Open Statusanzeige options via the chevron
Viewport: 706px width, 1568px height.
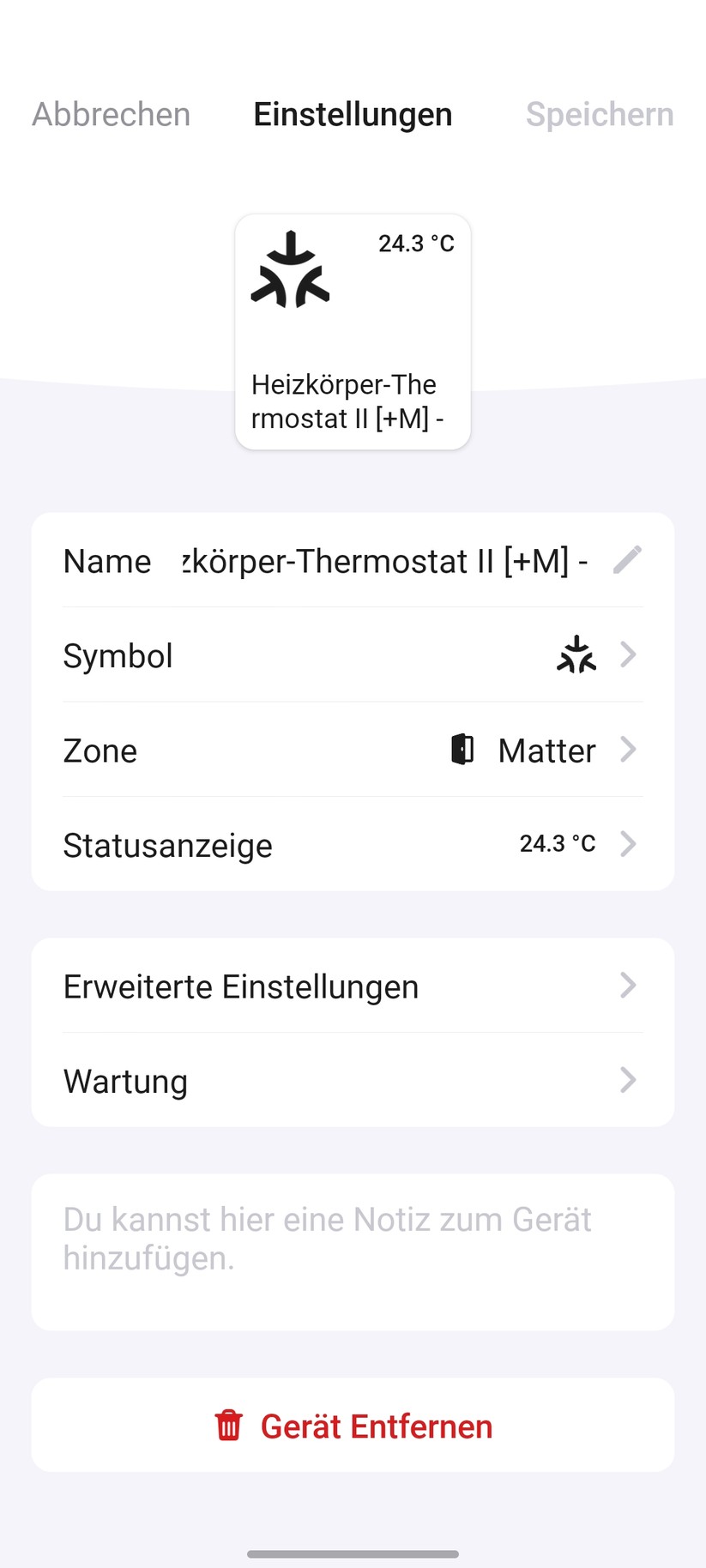click(x=629, y=844)
